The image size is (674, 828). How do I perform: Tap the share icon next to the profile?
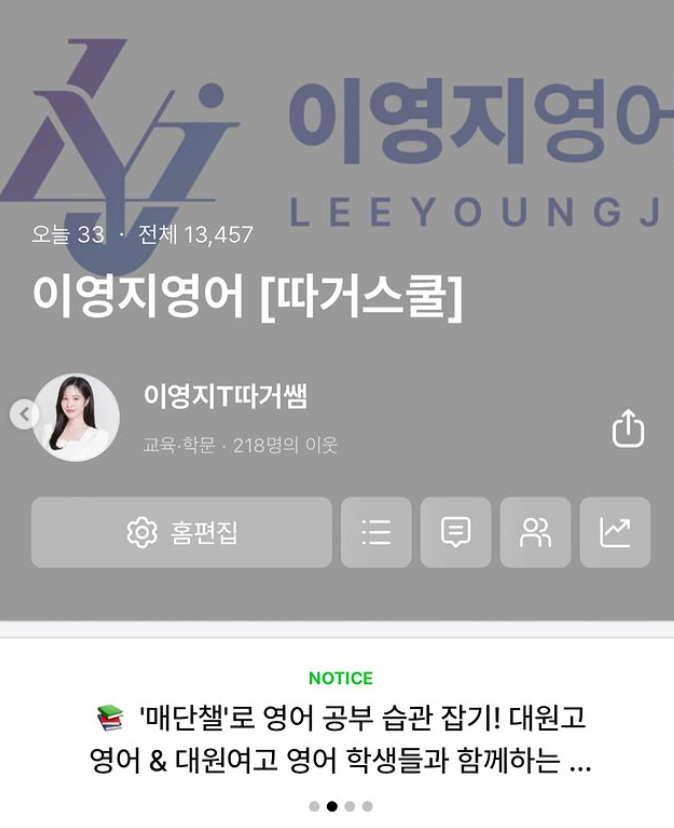(628, 428)
